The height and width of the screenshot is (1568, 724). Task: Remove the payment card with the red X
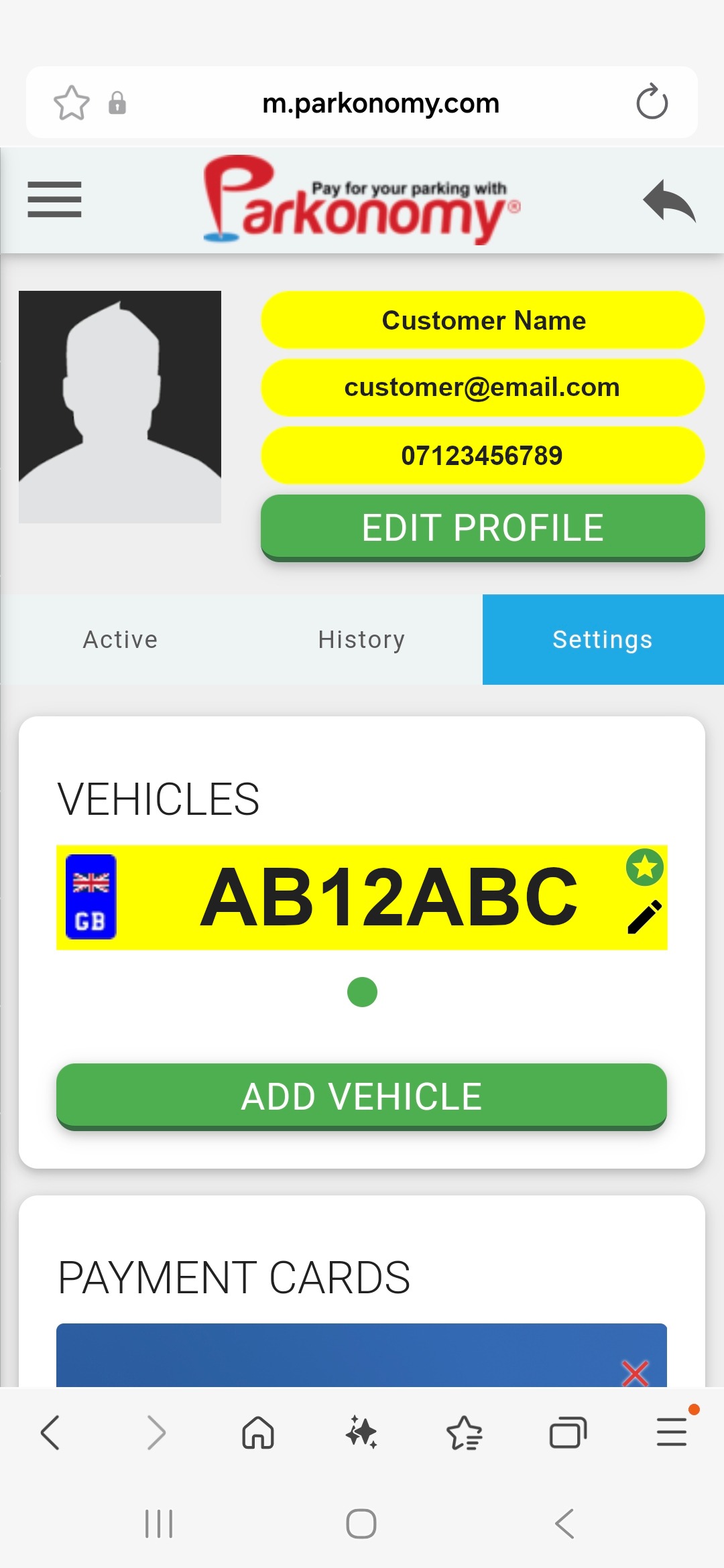(x=634, y=1374)
